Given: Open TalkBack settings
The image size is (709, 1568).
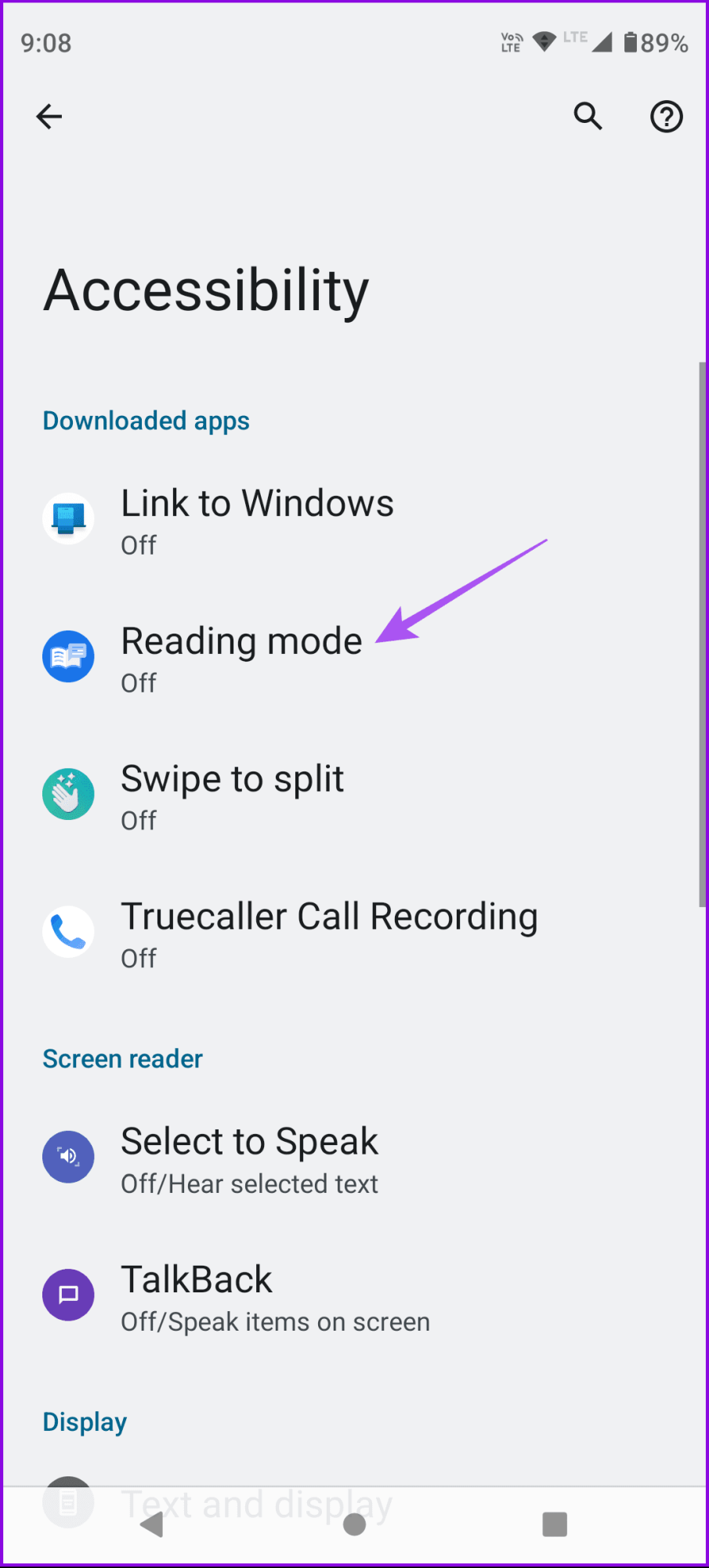Looking at the screenshot, I should tap(274, 1296).
